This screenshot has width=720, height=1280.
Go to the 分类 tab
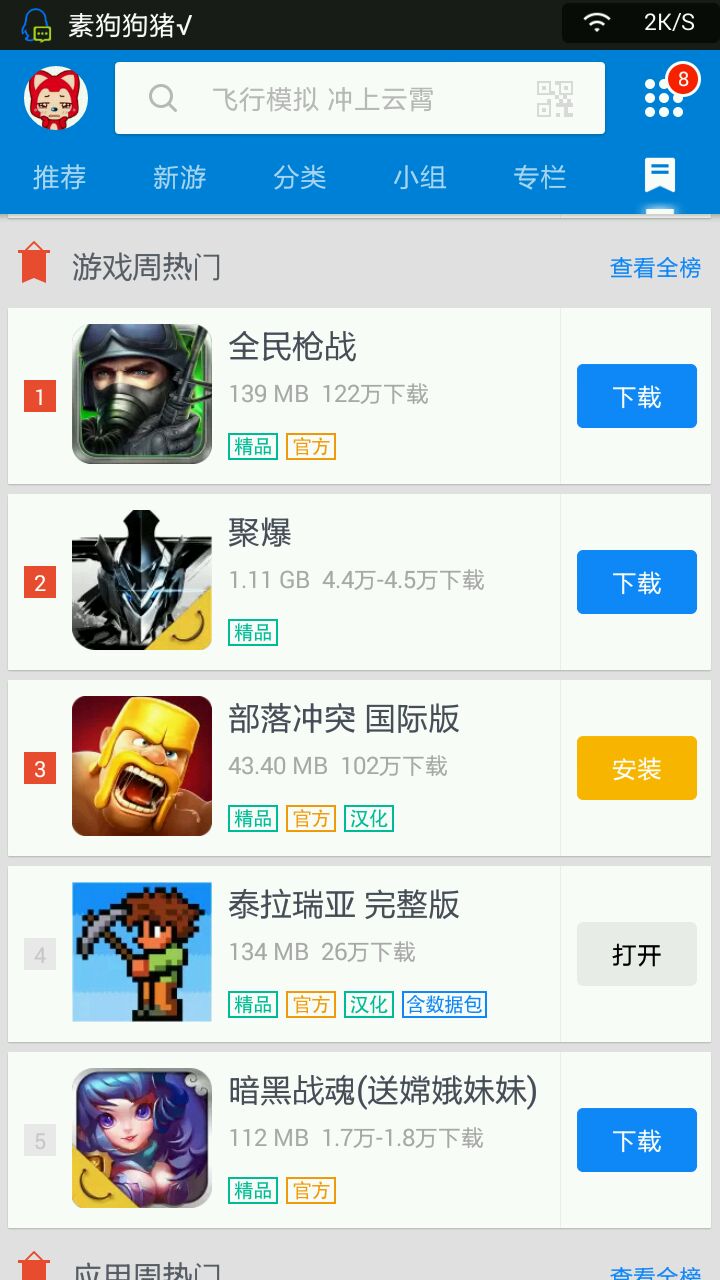(299, 177)
